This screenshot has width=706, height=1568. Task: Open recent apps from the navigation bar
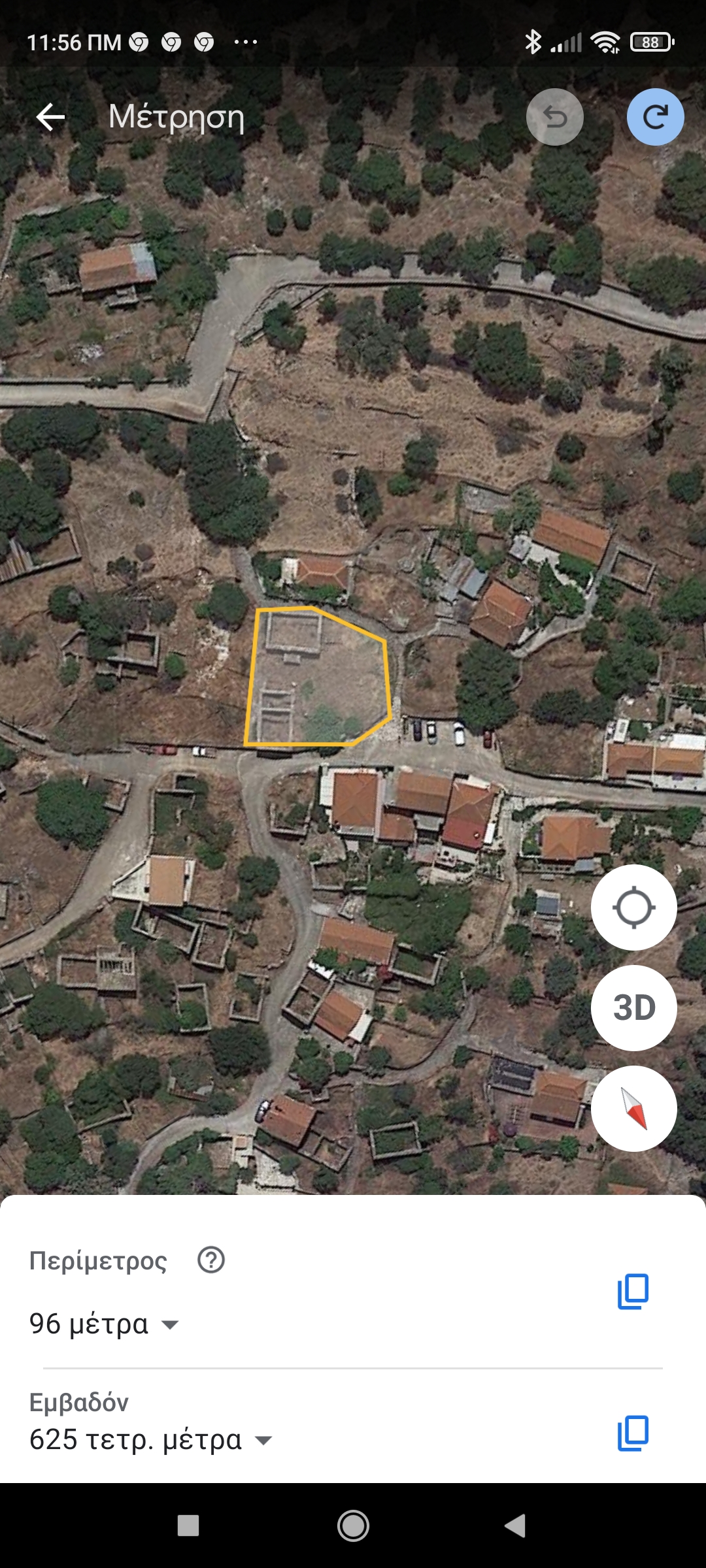tap(188, 1526)
